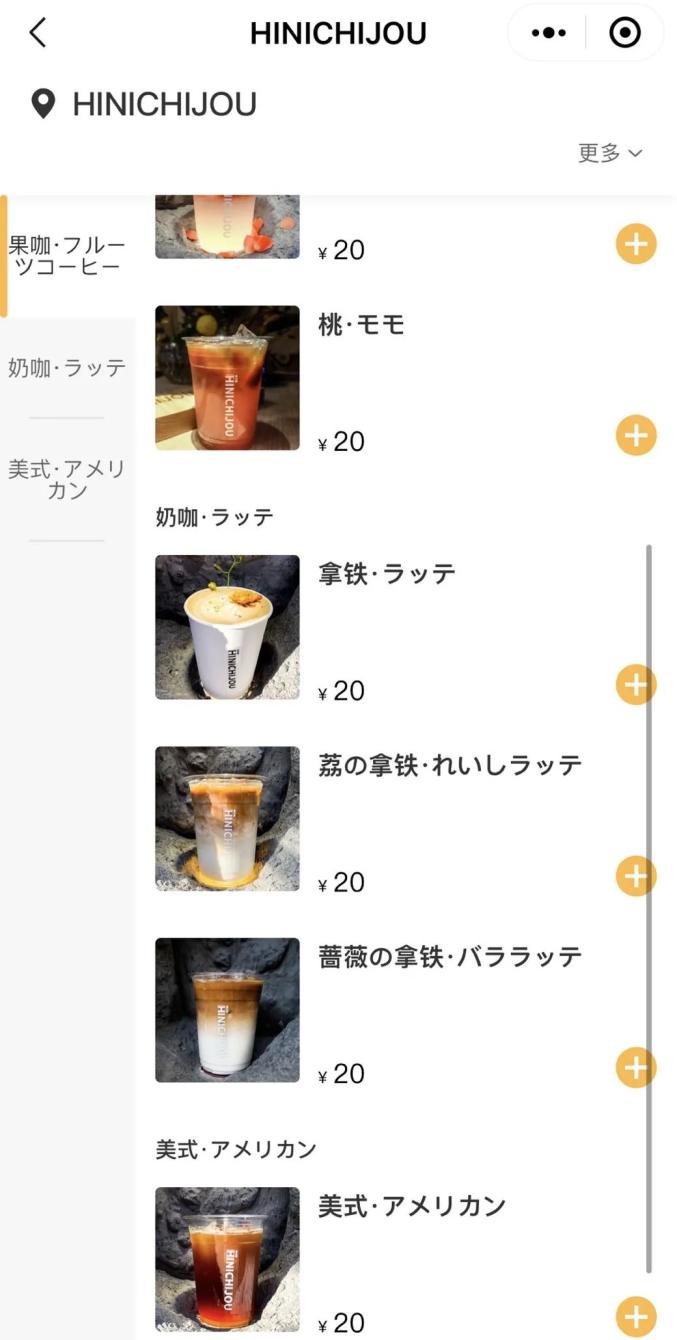Open the mini program overflow menu
This screenshot has width=677, height=1340.
(x=548, y=33)
